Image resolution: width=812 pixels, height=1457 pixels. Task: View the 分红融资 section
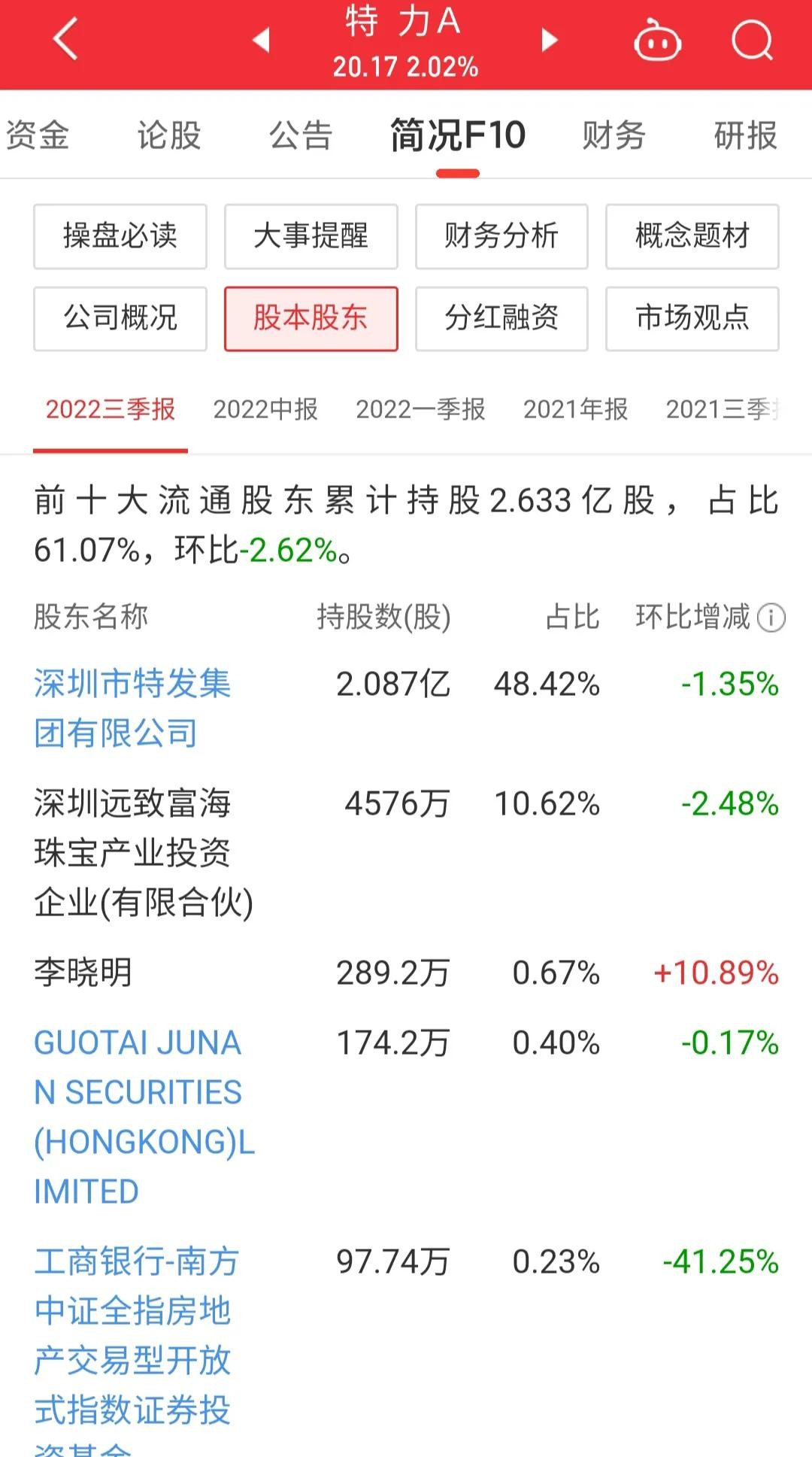tap(501, 318)
